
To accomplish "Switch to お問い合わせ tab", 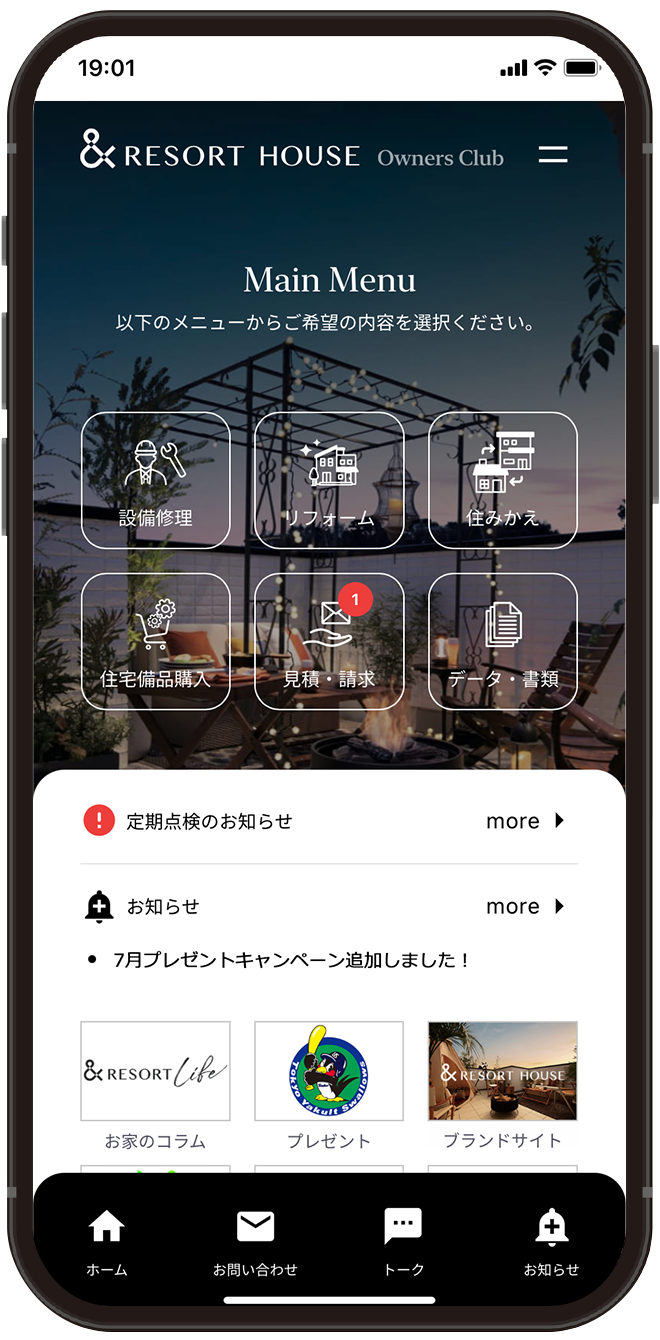I will tap(255, 1240).
